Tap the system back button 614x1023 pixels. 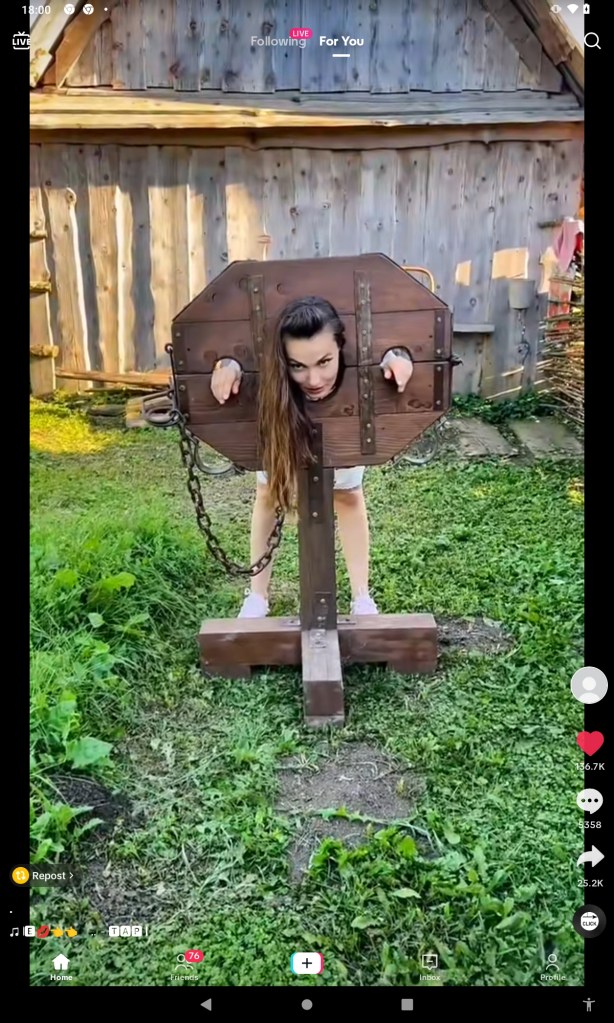[206, 1004]
